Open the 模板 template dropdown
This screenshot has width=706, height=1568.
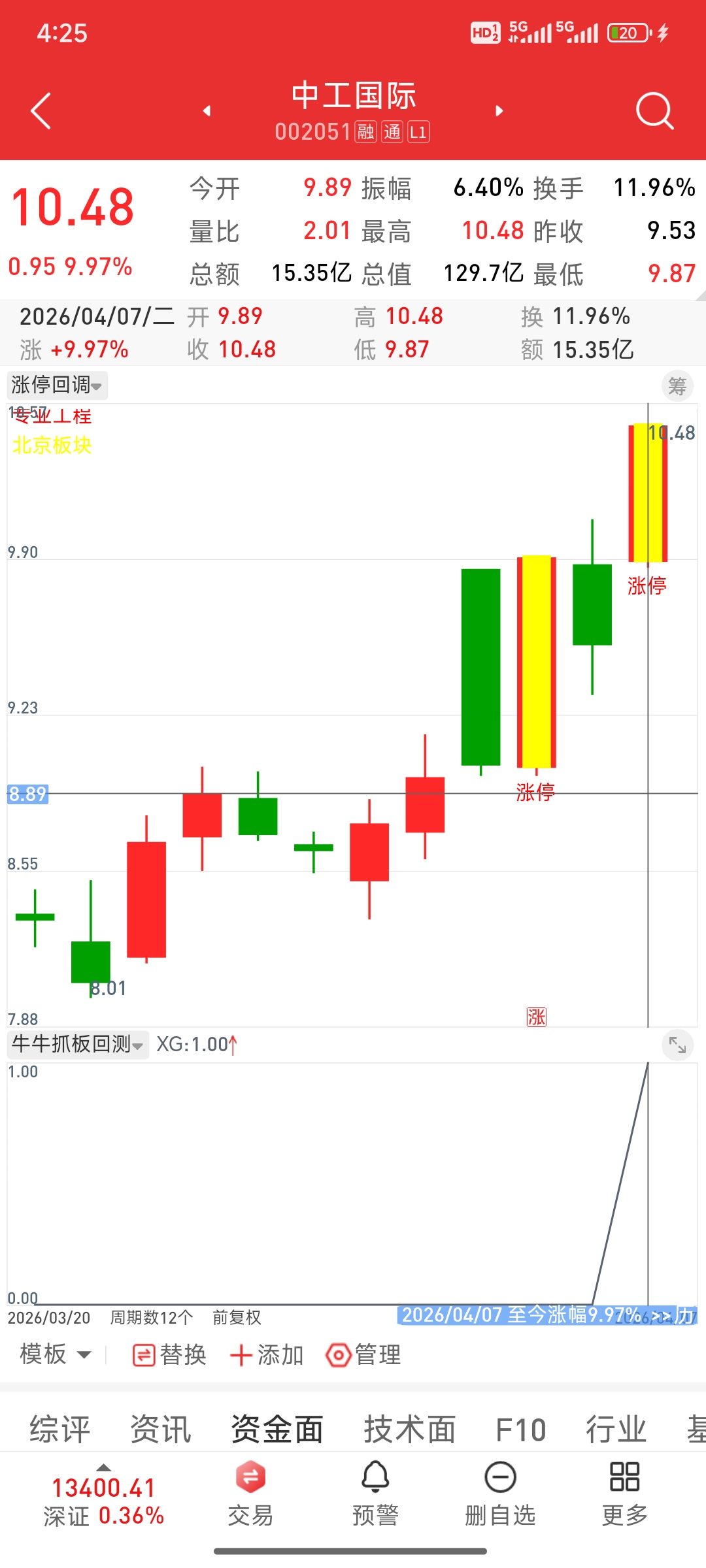pyautogui.click(x=56, y=1355)
